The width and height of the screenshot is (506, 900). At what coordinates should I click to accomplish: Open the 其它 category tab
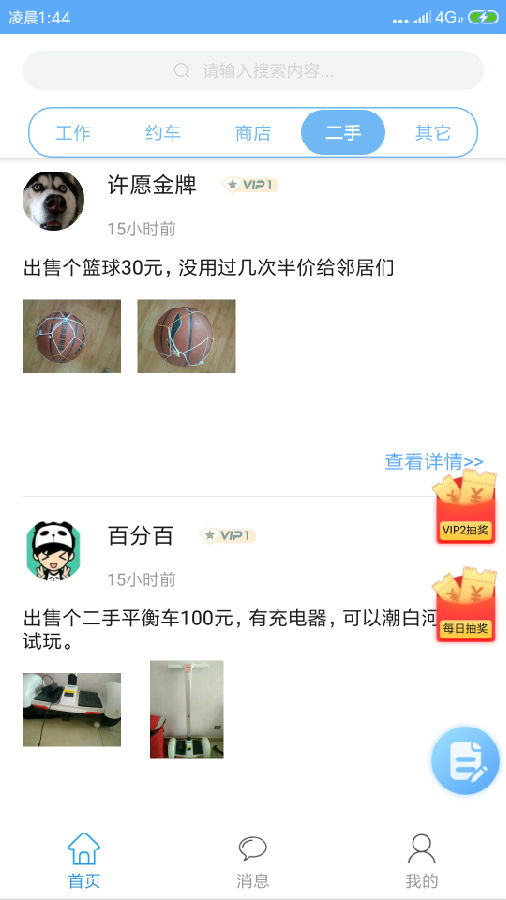click(x=433, y=133)
